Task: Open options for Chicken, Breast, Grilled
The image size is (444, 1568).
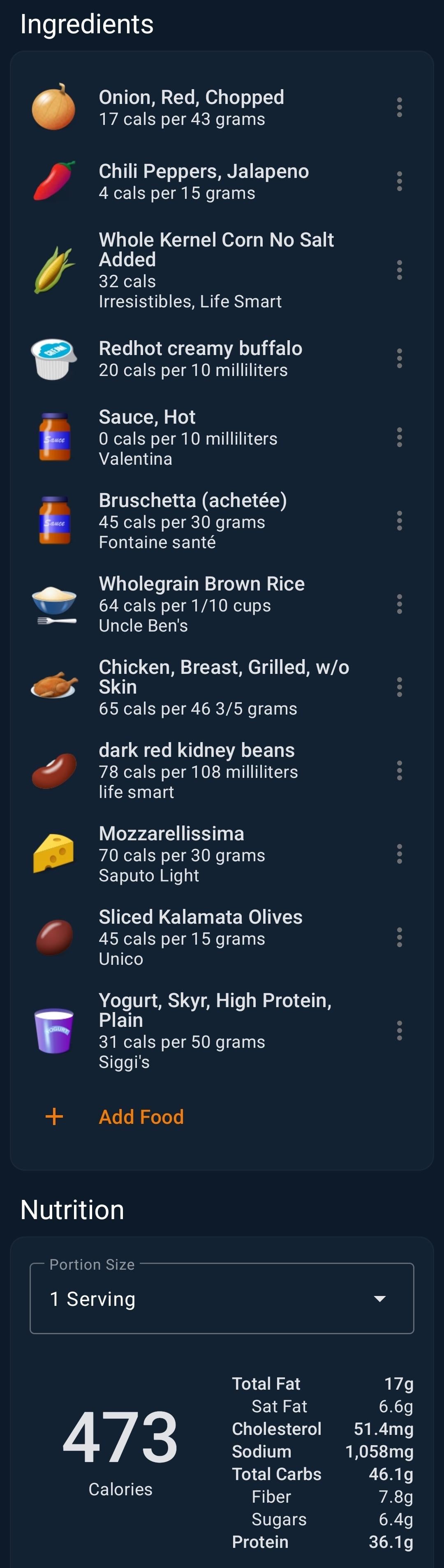Action: pyautogui.click(x=399, y=687)
